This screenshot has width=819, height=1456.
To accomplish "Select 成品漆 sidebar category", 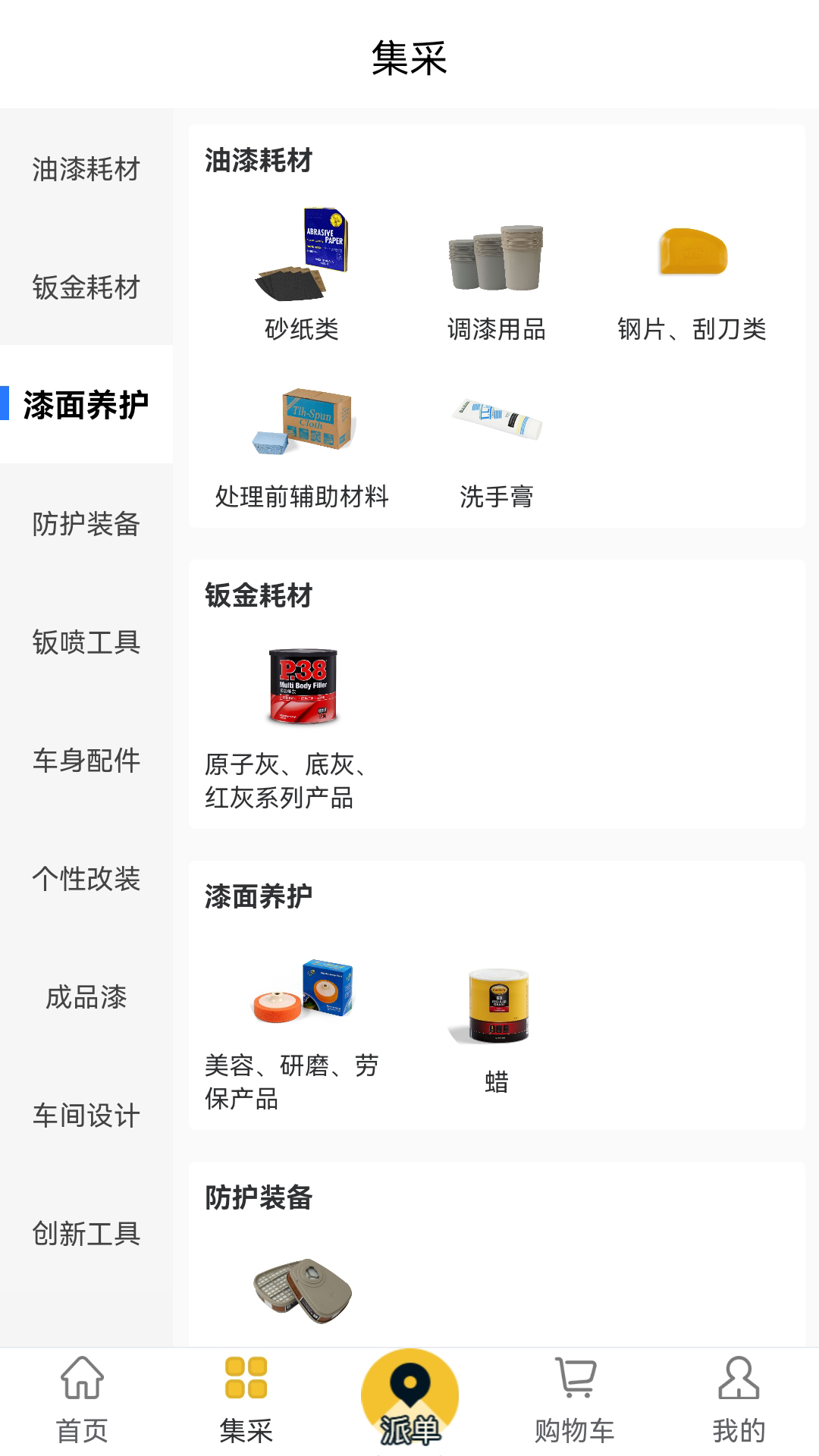I will click(86, 996).
